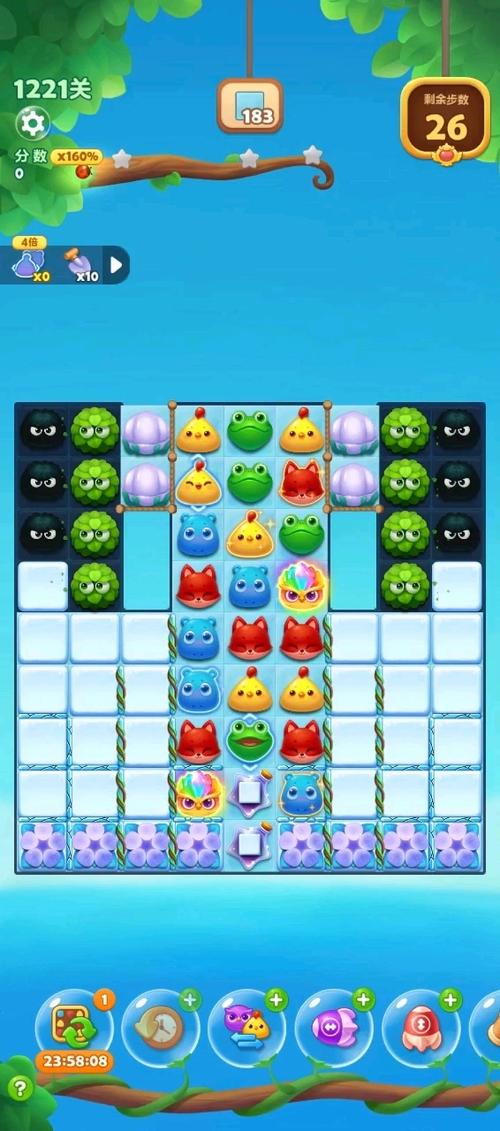This screenshot has width=500, height=1131.
Task: Expand the side booster panel arrow
Action: [x=116, y=265]
